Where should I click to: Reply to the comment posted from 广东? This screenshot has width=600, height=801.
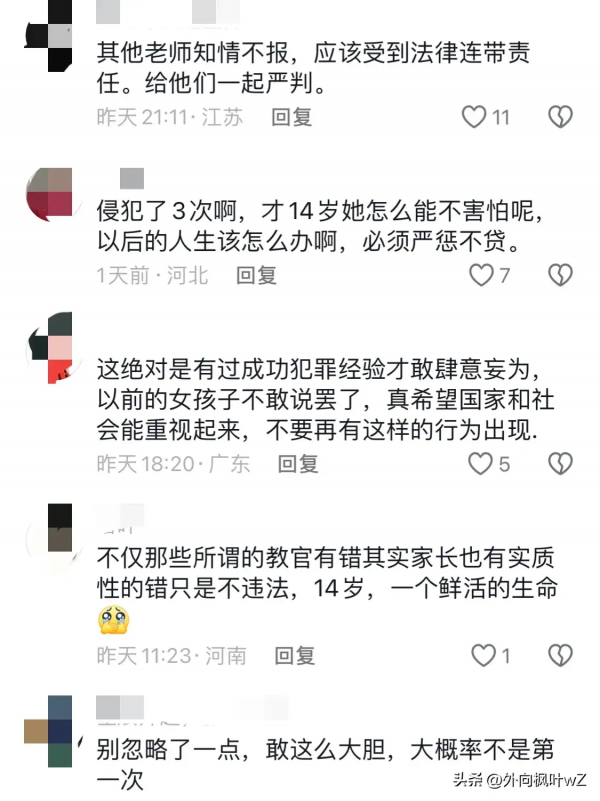point(297,463)
